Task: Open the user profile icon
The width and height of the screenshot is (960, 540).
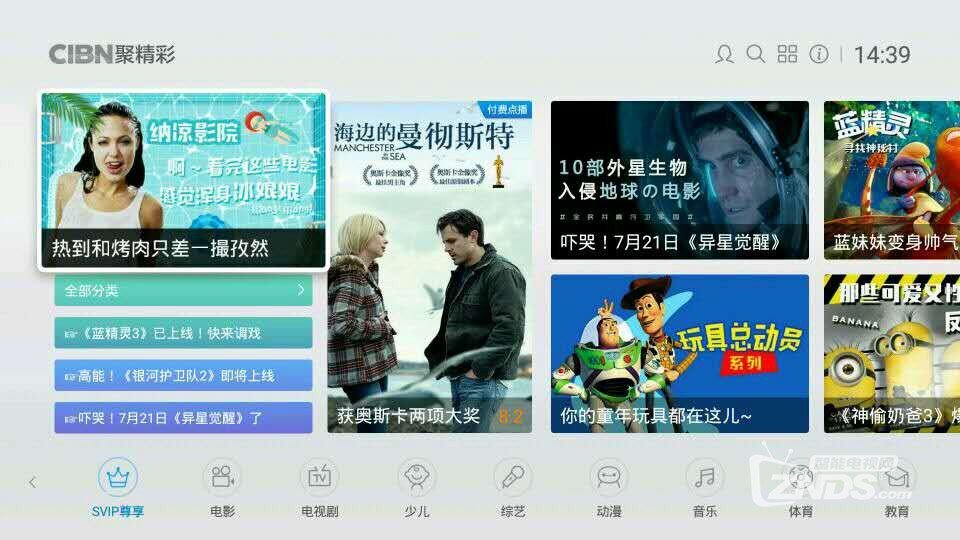Action: 724,54
